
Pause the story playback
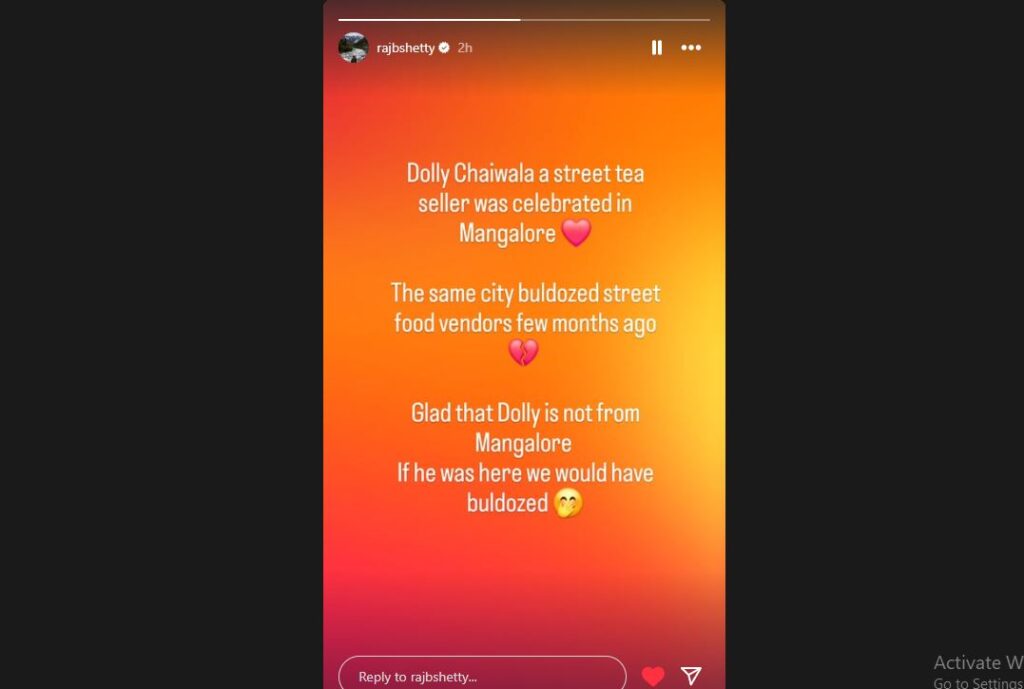(656, 47)
